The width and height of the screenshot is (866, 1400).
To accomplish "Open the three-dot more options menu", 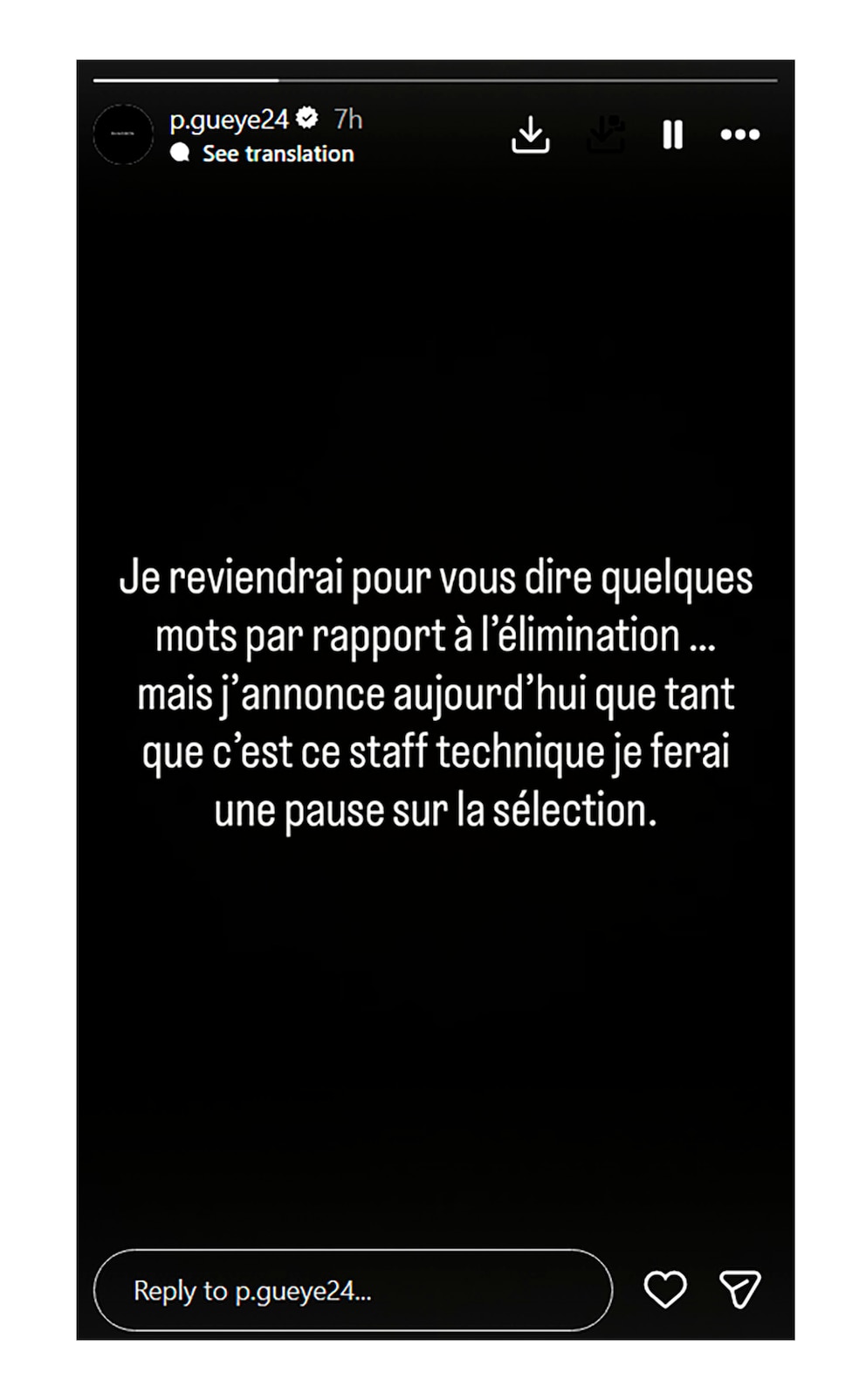I will (739, 134).
